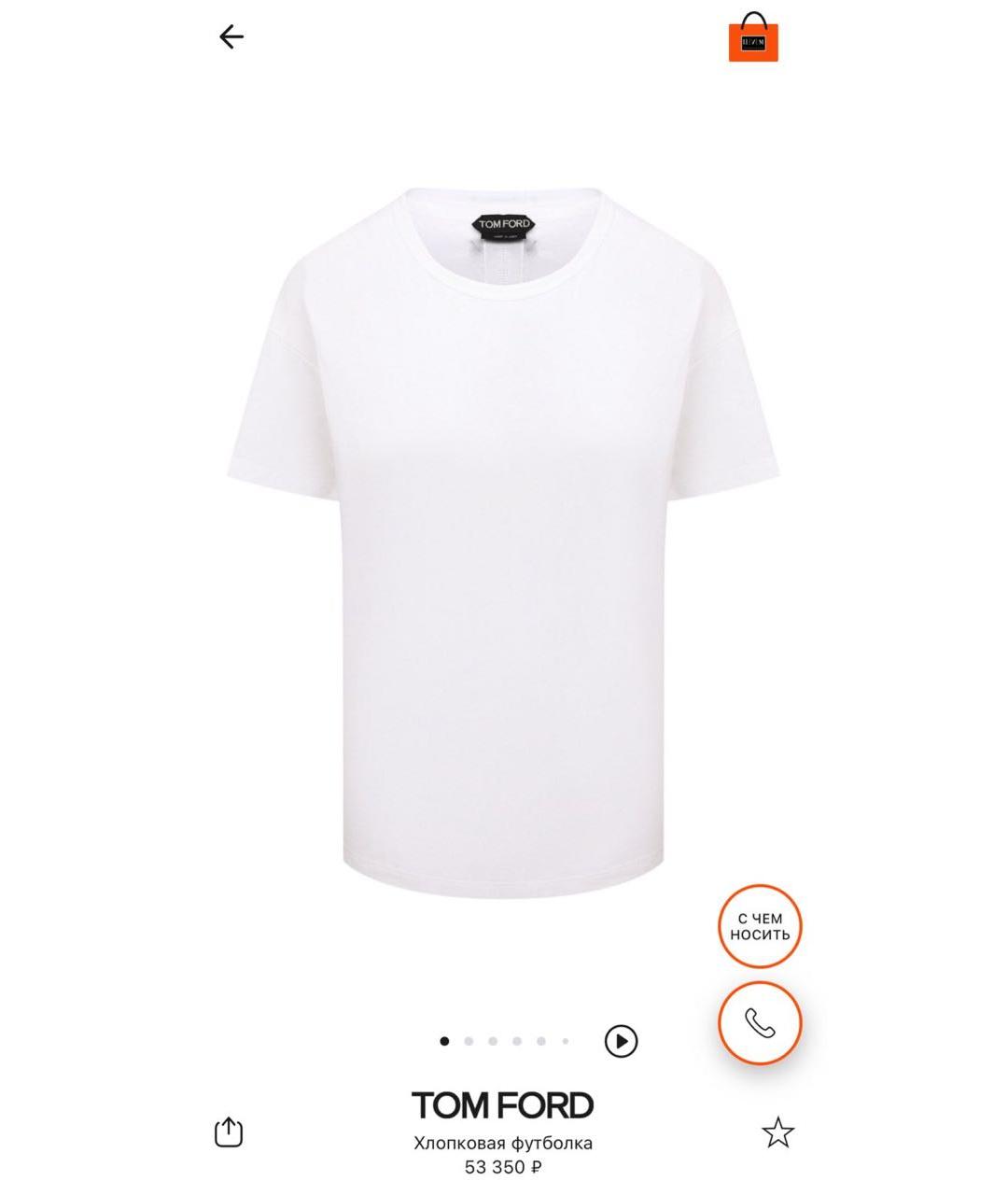Screen dimensions: 1008x1195
Task: Go back with the arrow icon
Action: (x=231, y=37)
